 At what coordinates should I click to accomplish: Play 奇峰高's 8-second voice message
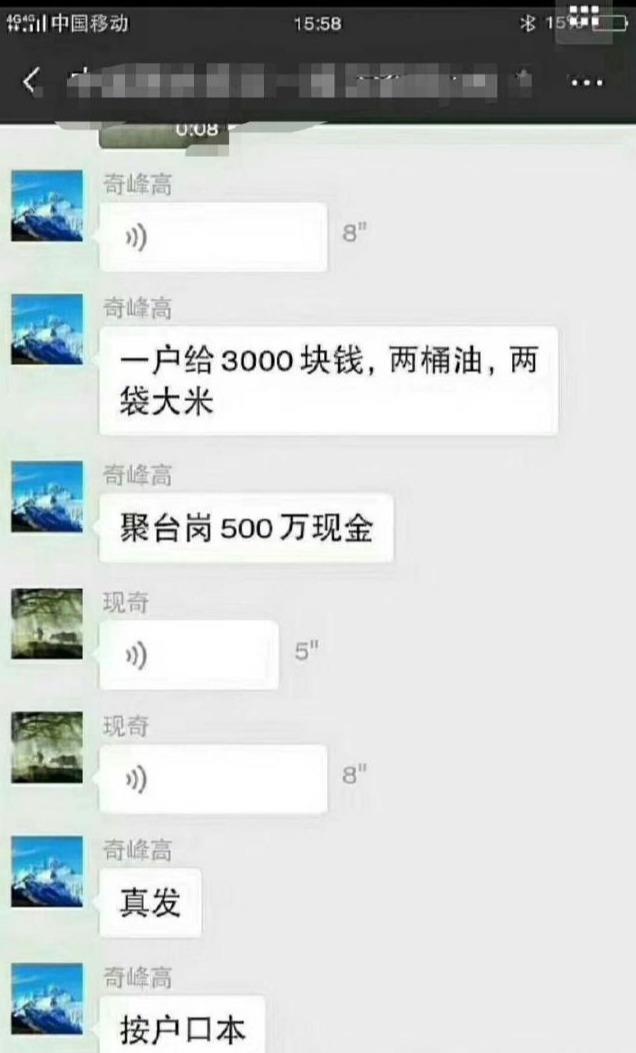213,238
